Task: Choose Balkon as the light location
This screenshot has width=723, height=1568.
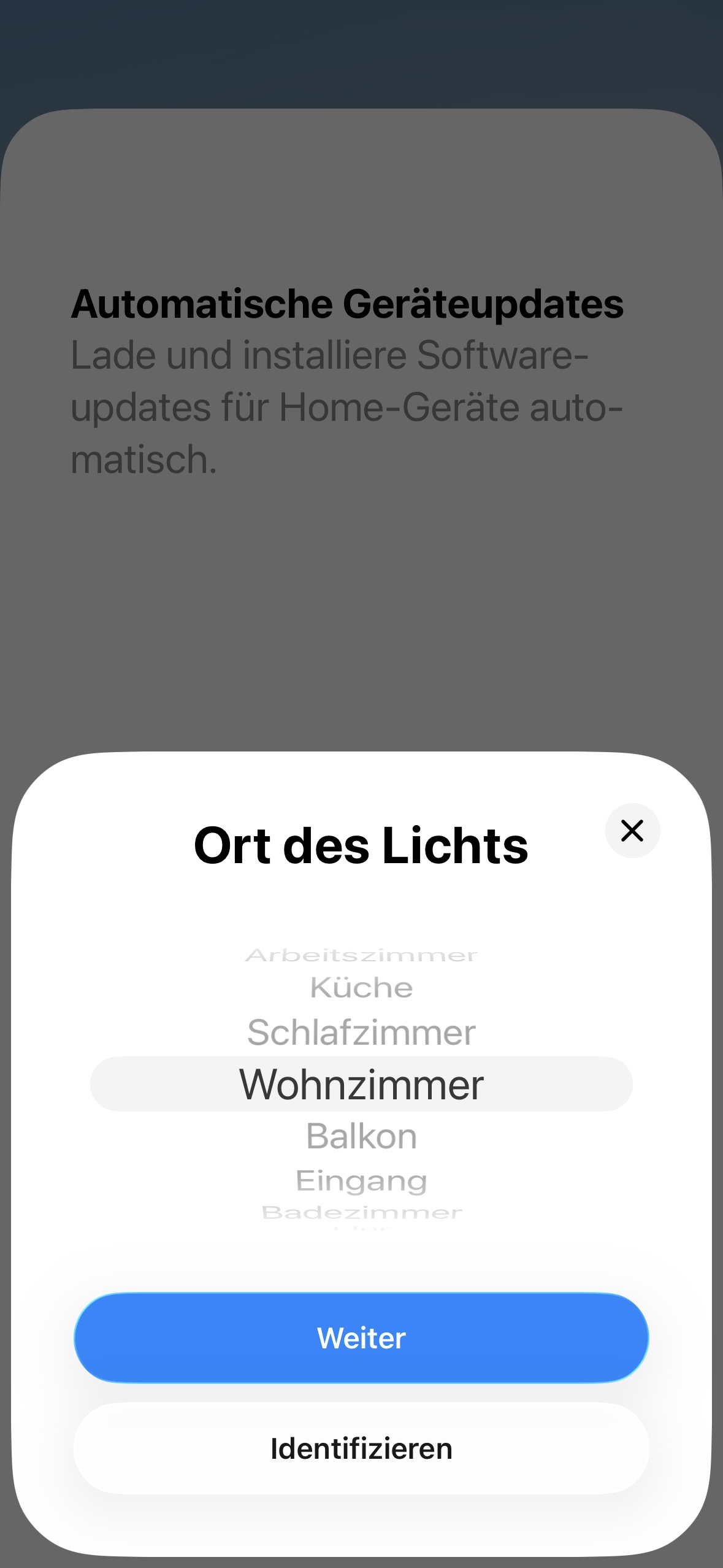Action: (361, 1136)
